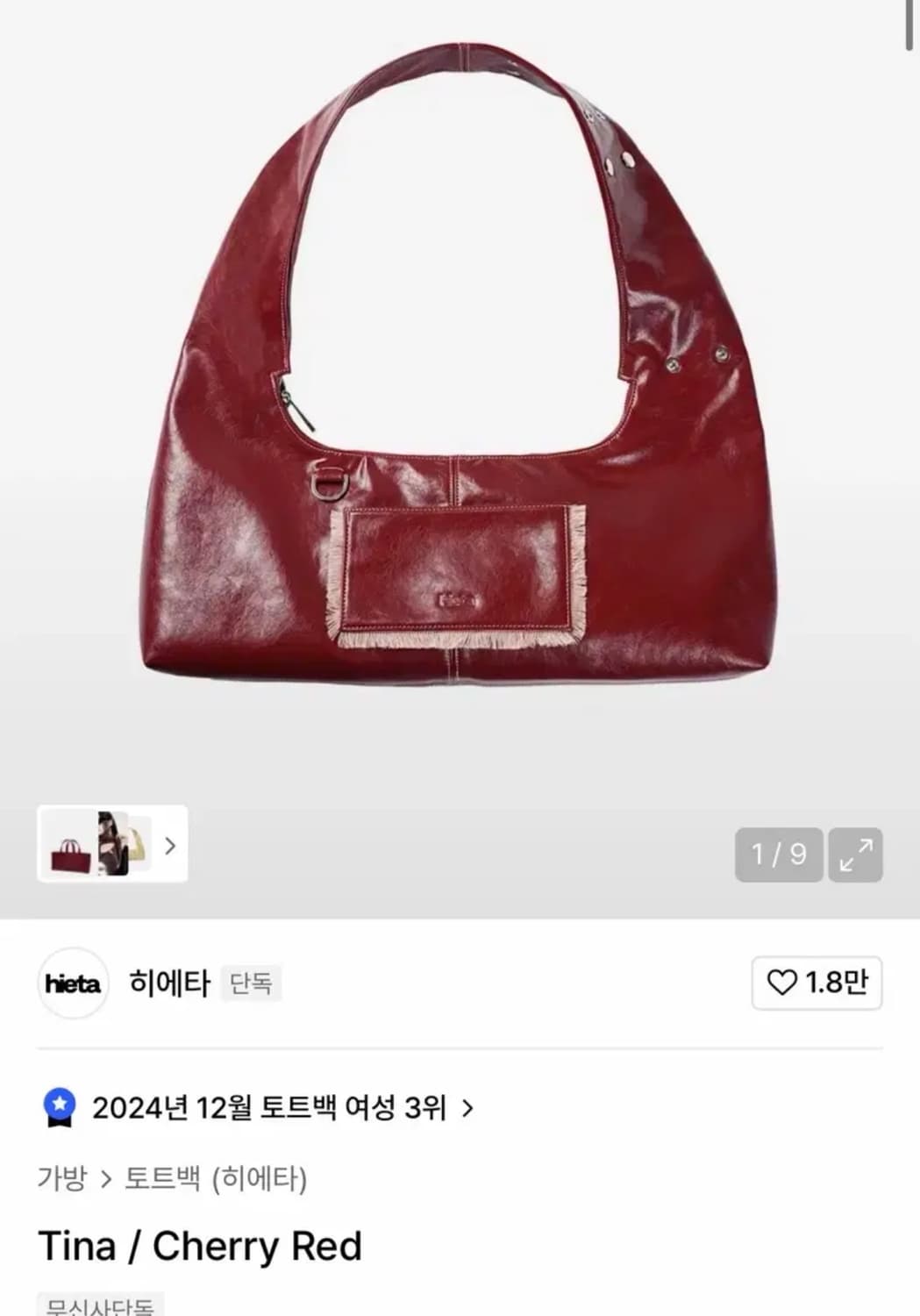Expand more product thumbnails with the right chevron
The image size is (920, 1316).
click(168, 846)
